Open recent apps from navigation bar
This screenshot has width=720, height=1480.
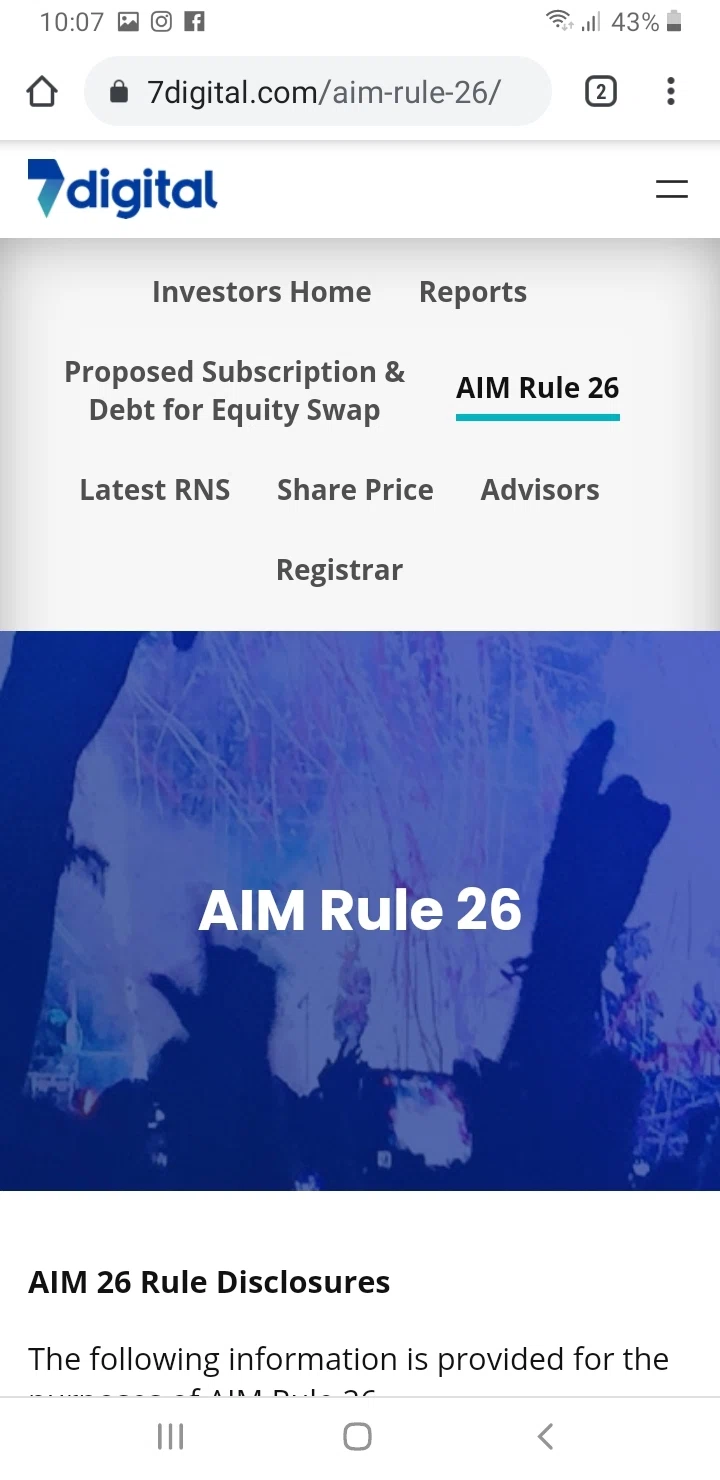coord(171,1437)
